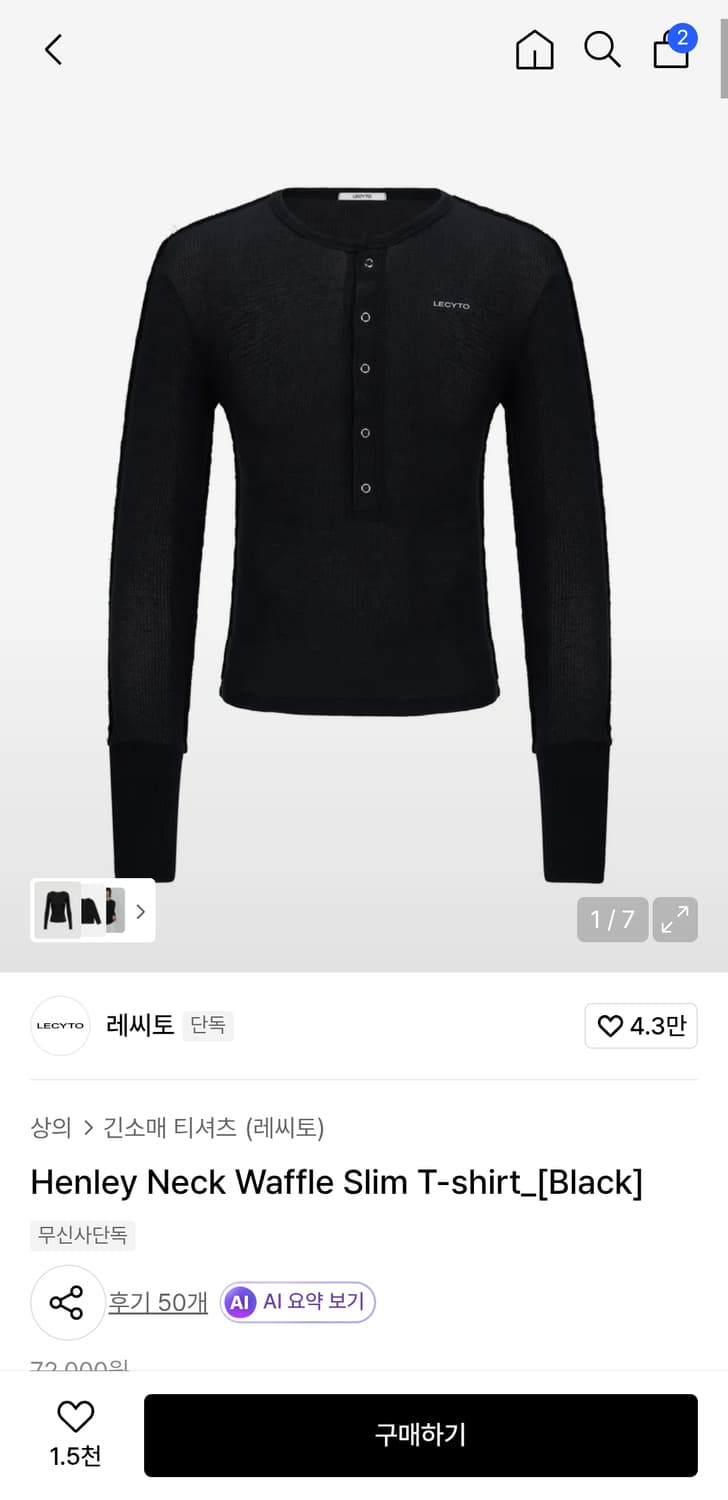
Task: Select the 무신사단독 label
Action: [x=82, y=1236]
